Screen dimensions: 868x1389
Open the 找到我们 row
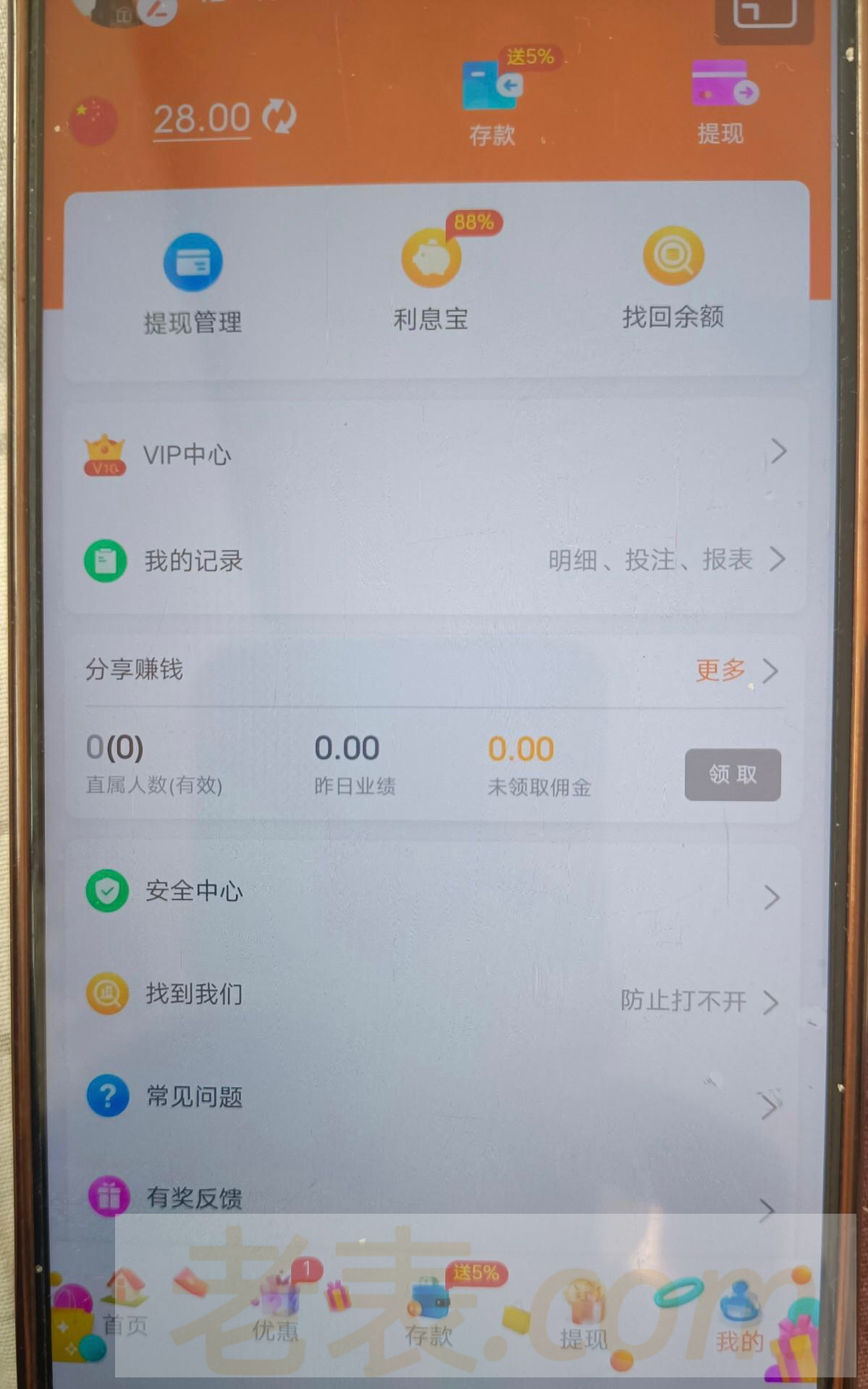point(434,996)
